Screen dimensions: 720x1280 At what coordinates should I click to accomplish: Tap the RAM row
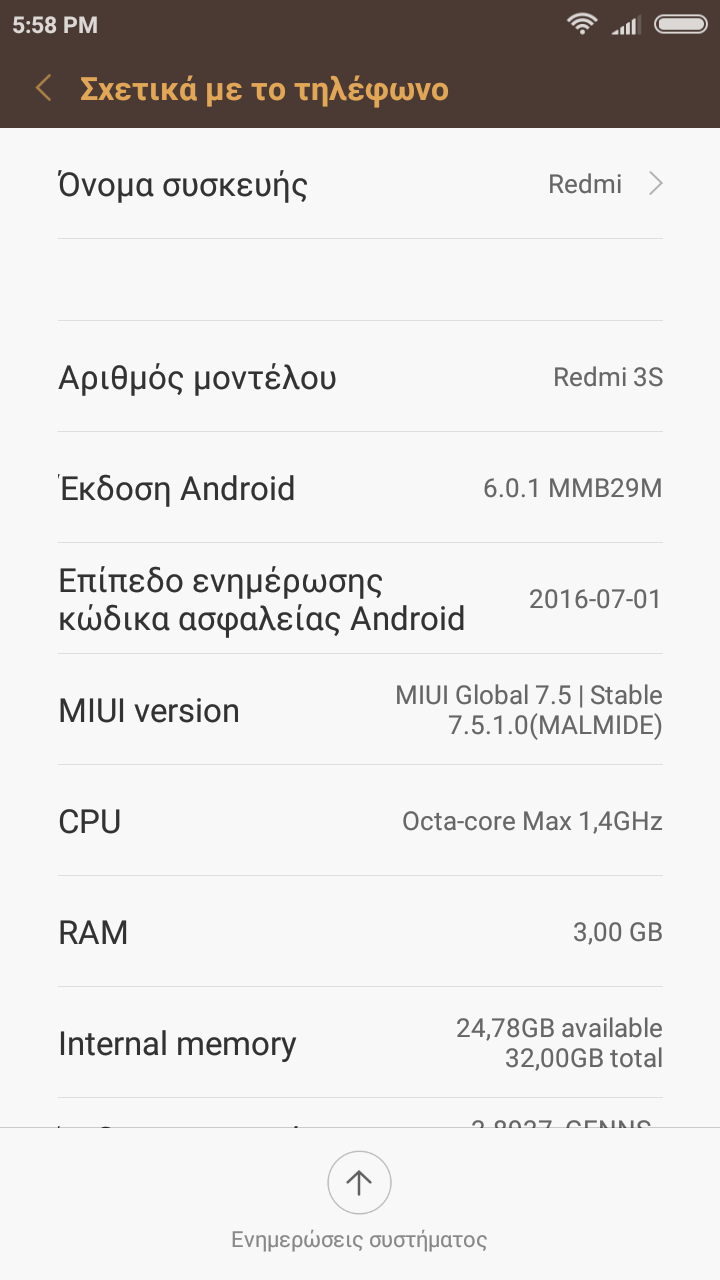click(360, 932)
